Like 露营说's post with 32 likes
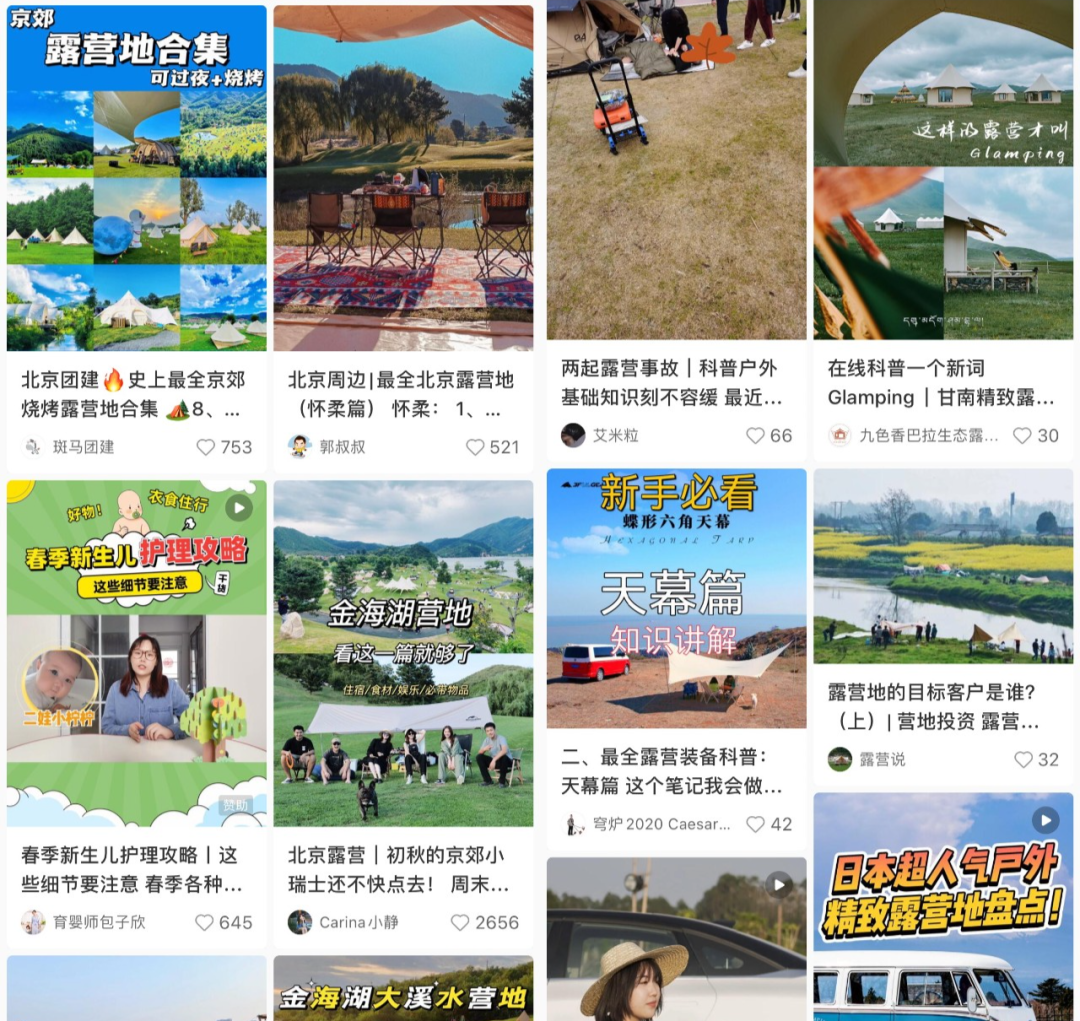 click(x=1023, y=759)
